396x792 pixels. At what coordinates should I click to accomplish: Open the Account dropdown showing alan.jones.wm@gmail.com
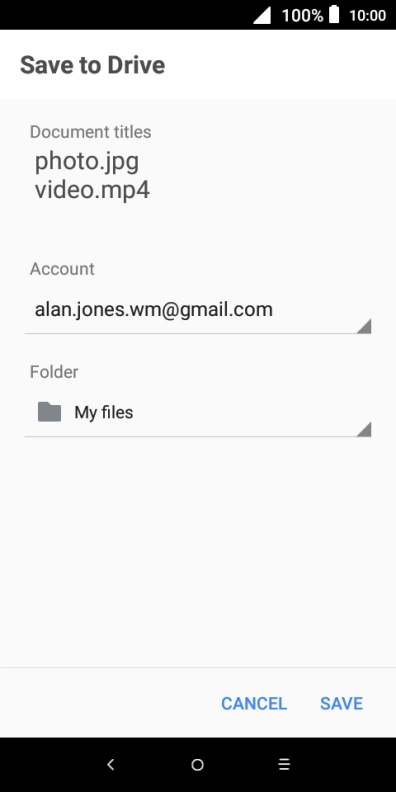(197, 310)
